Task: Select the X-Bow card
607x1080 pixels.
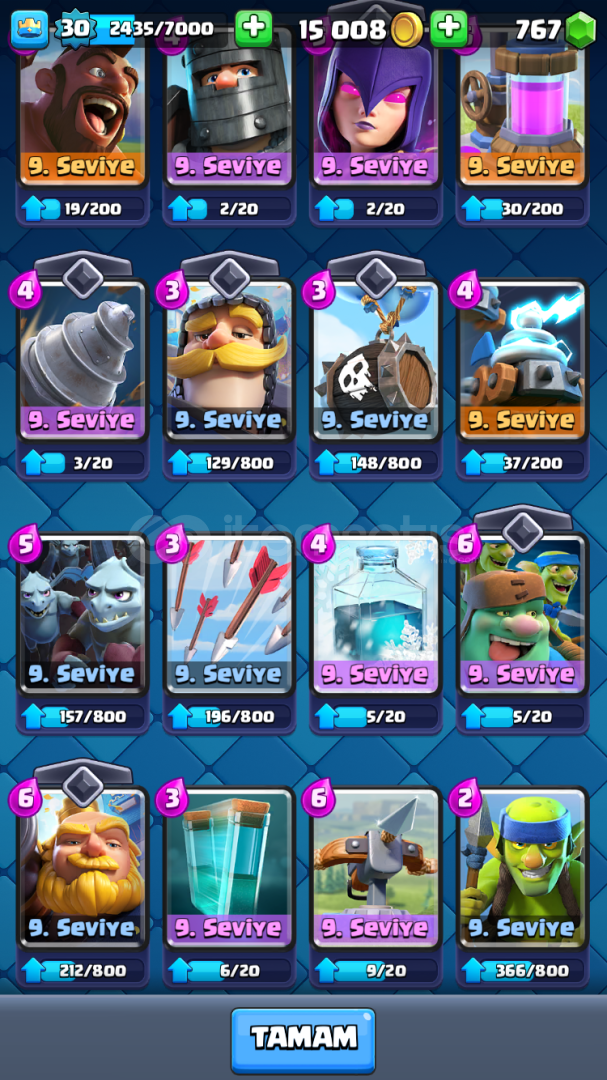Action: [376, 867]
